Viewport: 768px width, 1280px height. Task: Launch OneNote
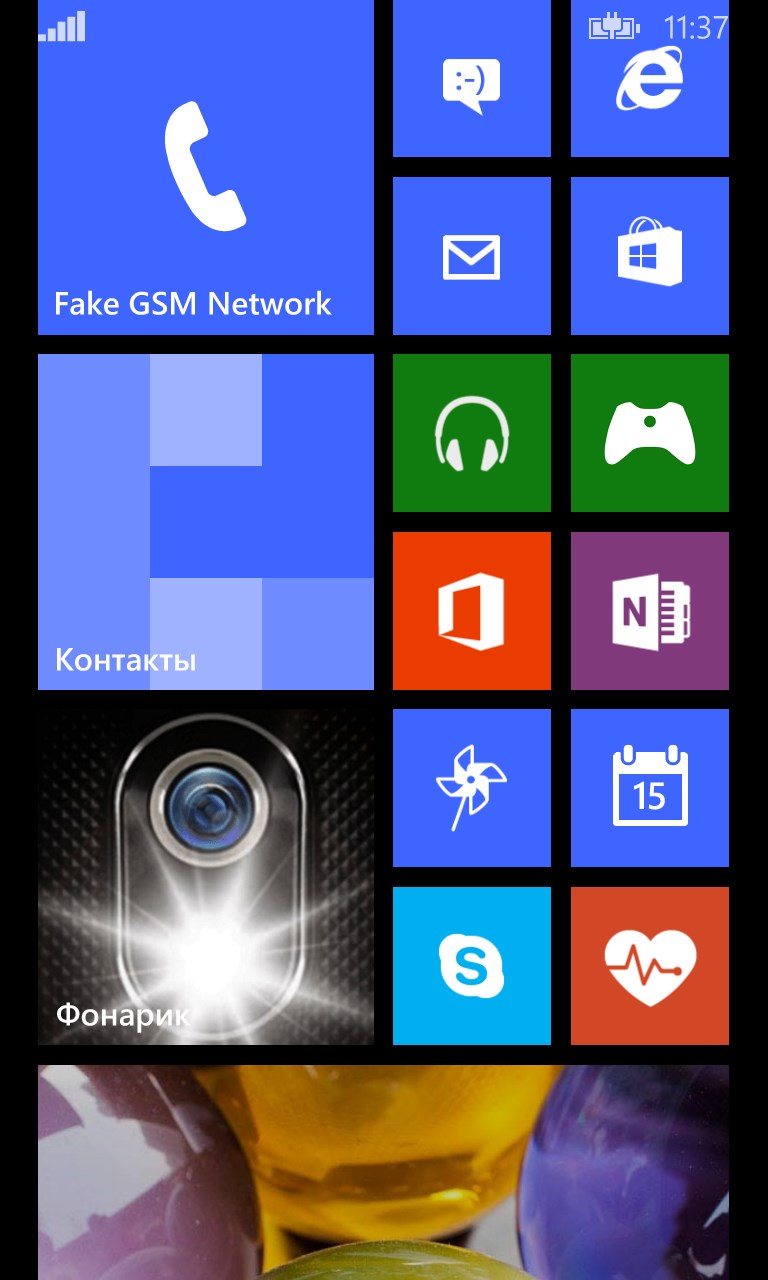click(x=649, y=611)
